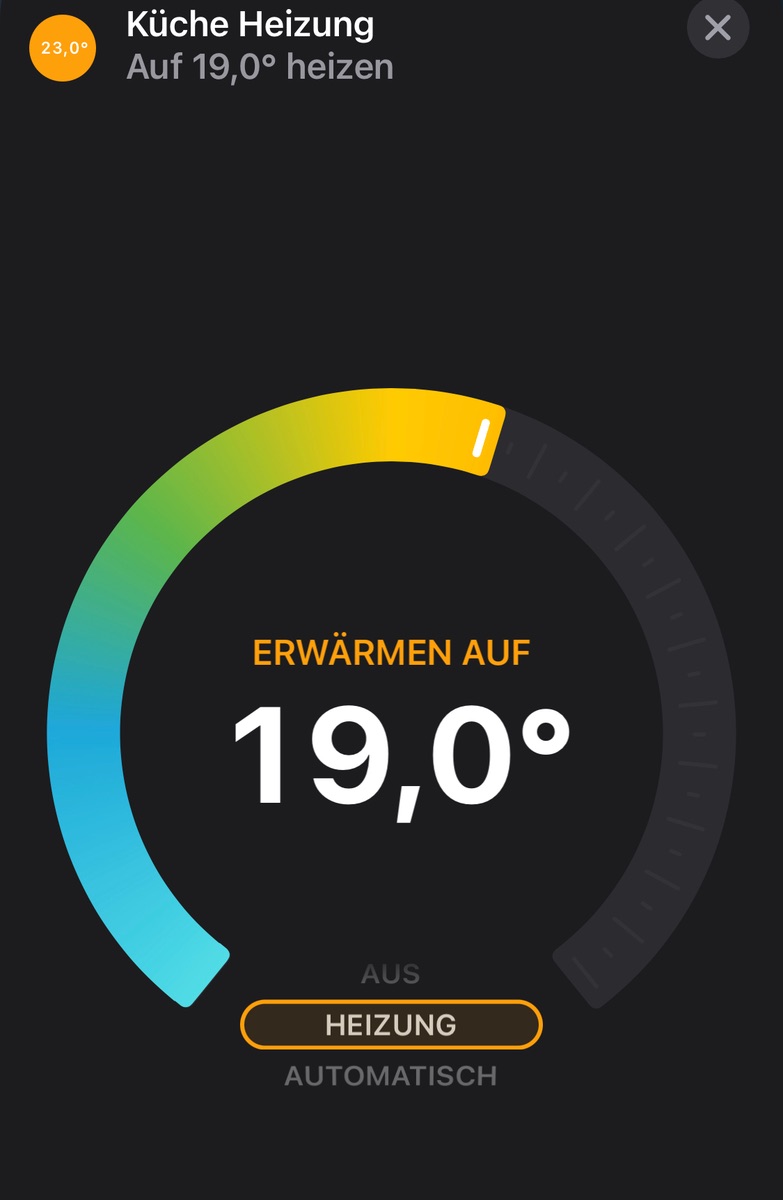This screenshot has height=1200, width=783.
Task: Tap the white handle on the temperature dial
Action: pyautogui.click(x=482, y=438)
